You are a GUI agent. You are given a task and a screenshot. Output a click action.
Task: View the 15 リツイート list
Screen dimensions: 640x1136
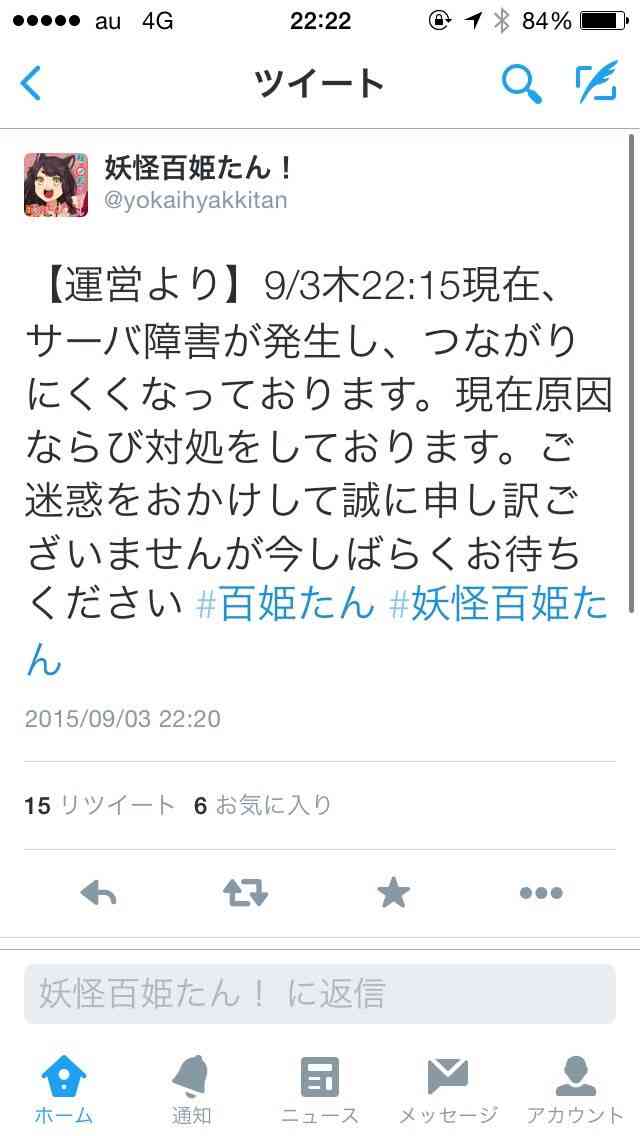99,805
